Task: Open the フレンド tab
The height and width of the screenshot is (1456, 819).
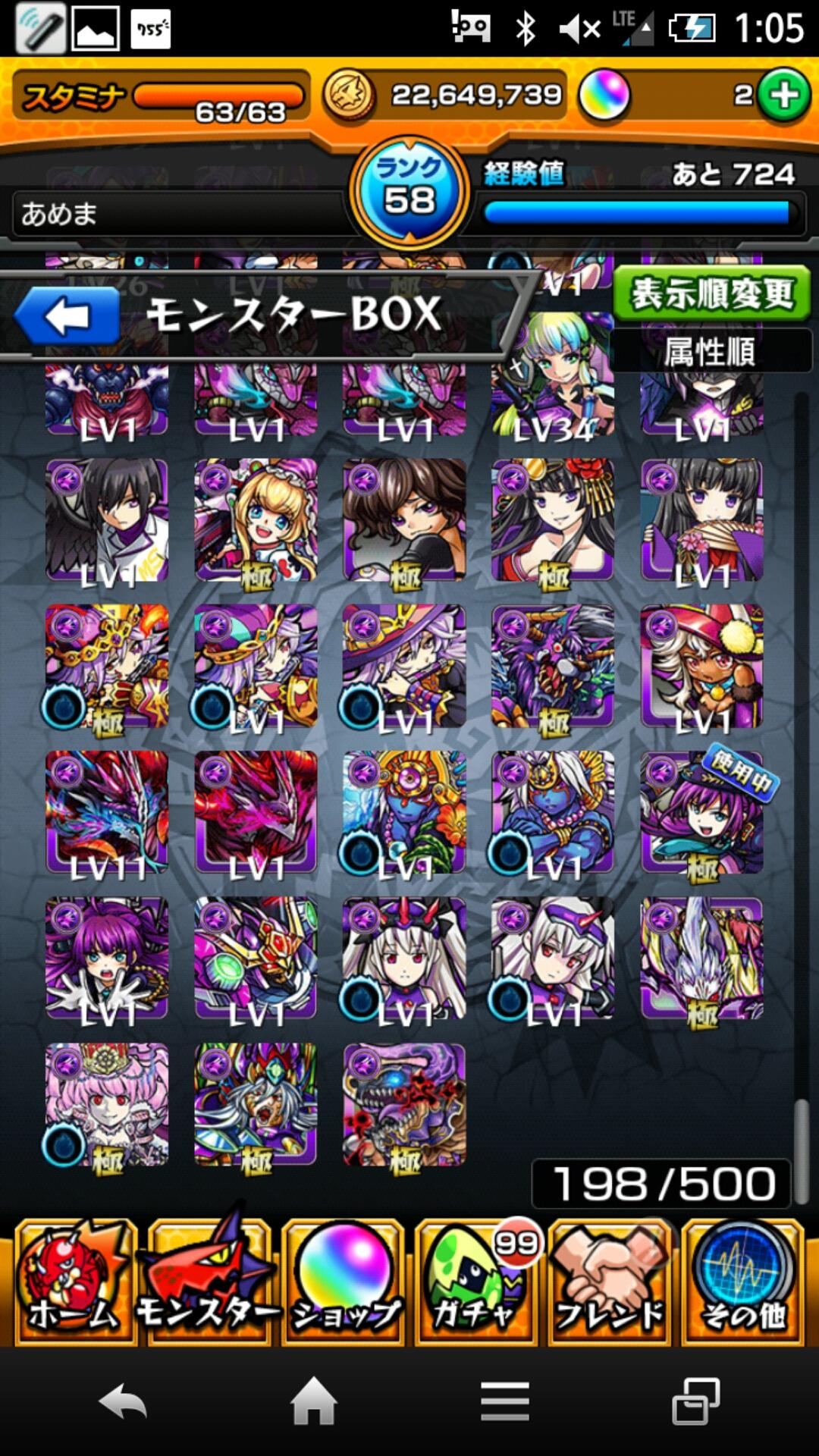Action: 610,1283
